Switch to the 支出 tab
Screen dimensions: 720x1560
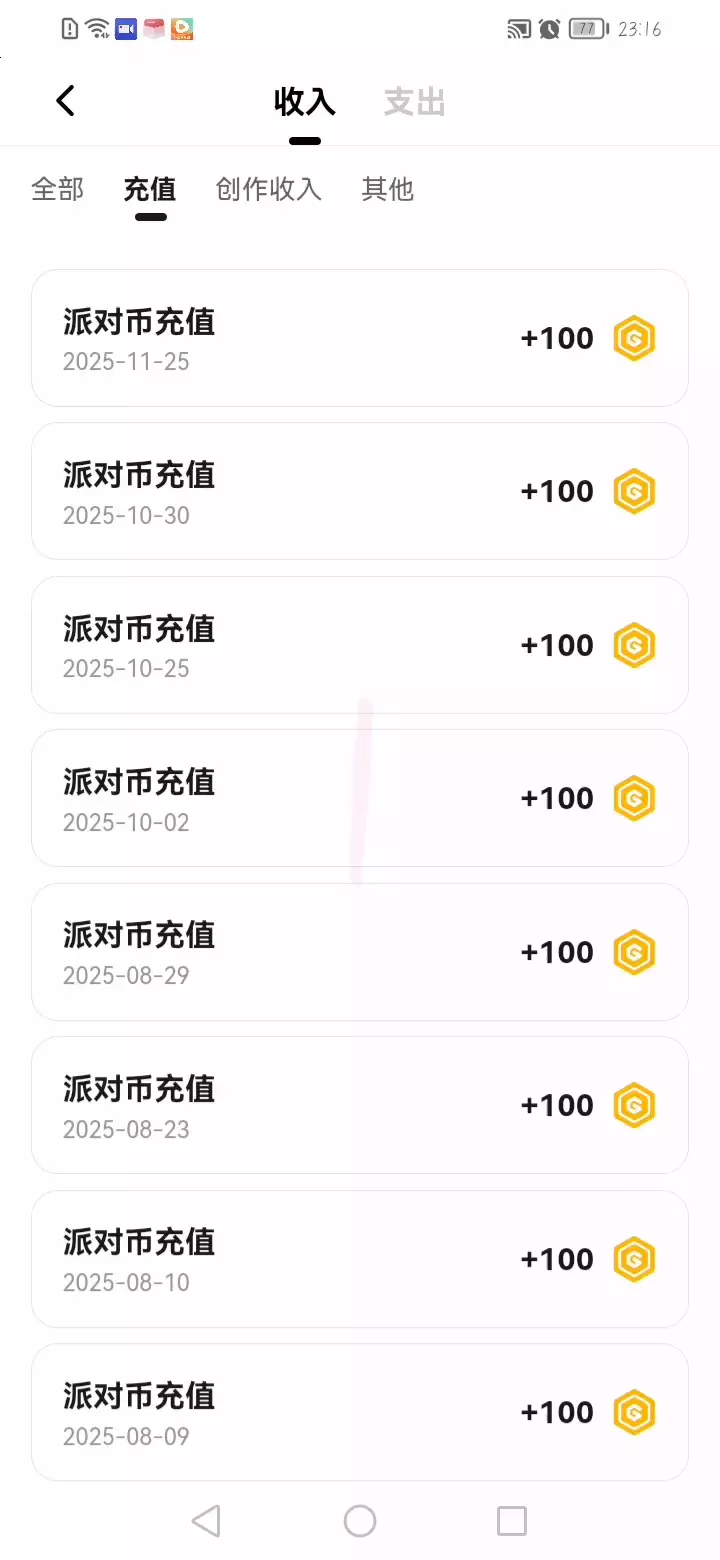point(414,102)
